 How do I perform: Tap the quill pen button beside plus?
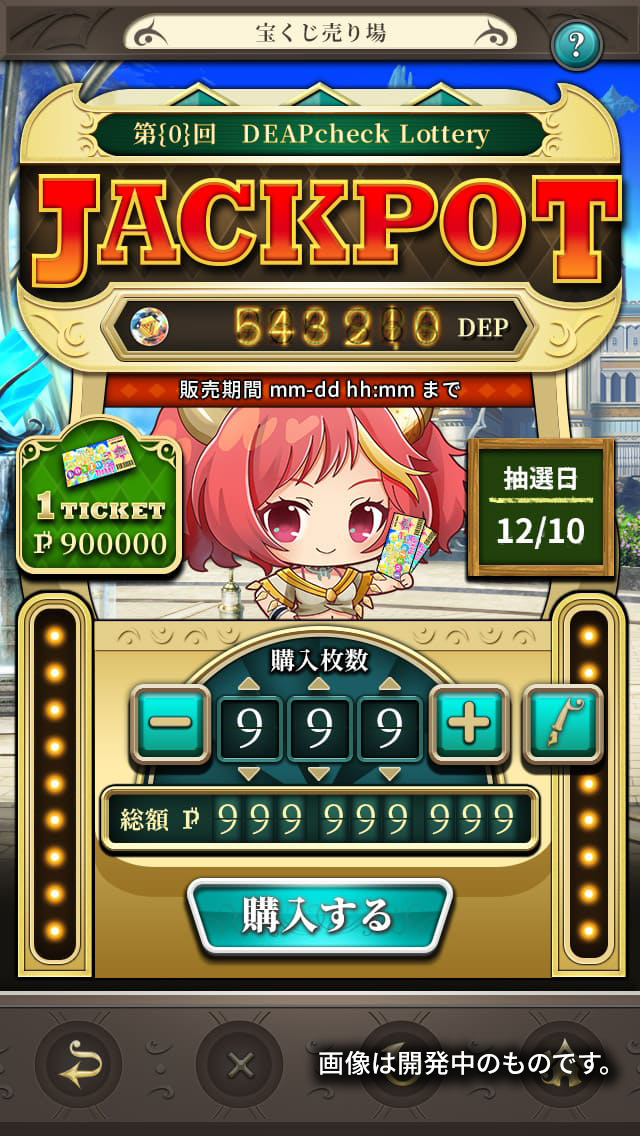[564, 723]
